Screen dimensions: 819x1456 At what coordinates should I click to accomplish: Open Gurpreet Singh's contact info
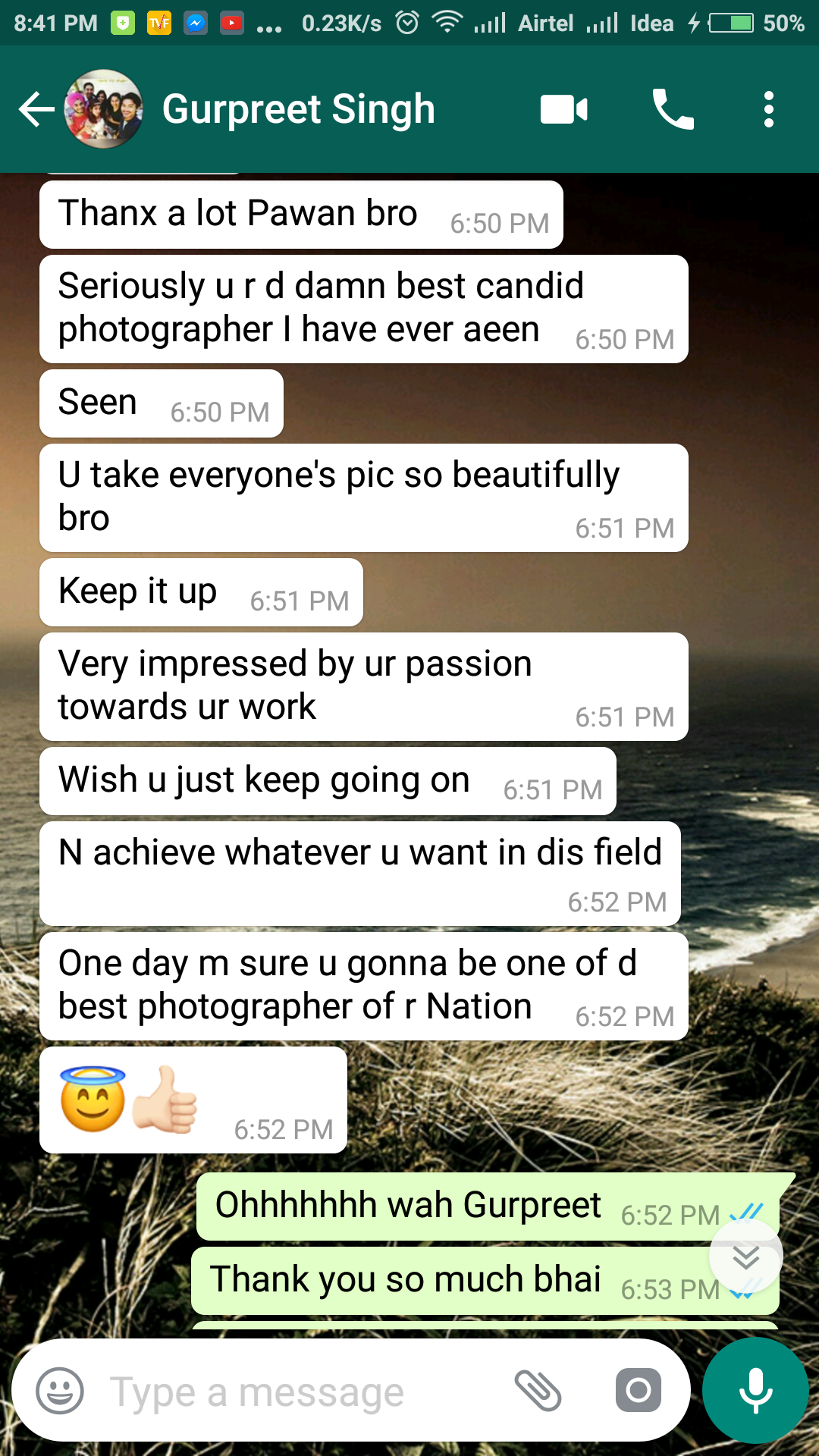click(x=298, y=109)
